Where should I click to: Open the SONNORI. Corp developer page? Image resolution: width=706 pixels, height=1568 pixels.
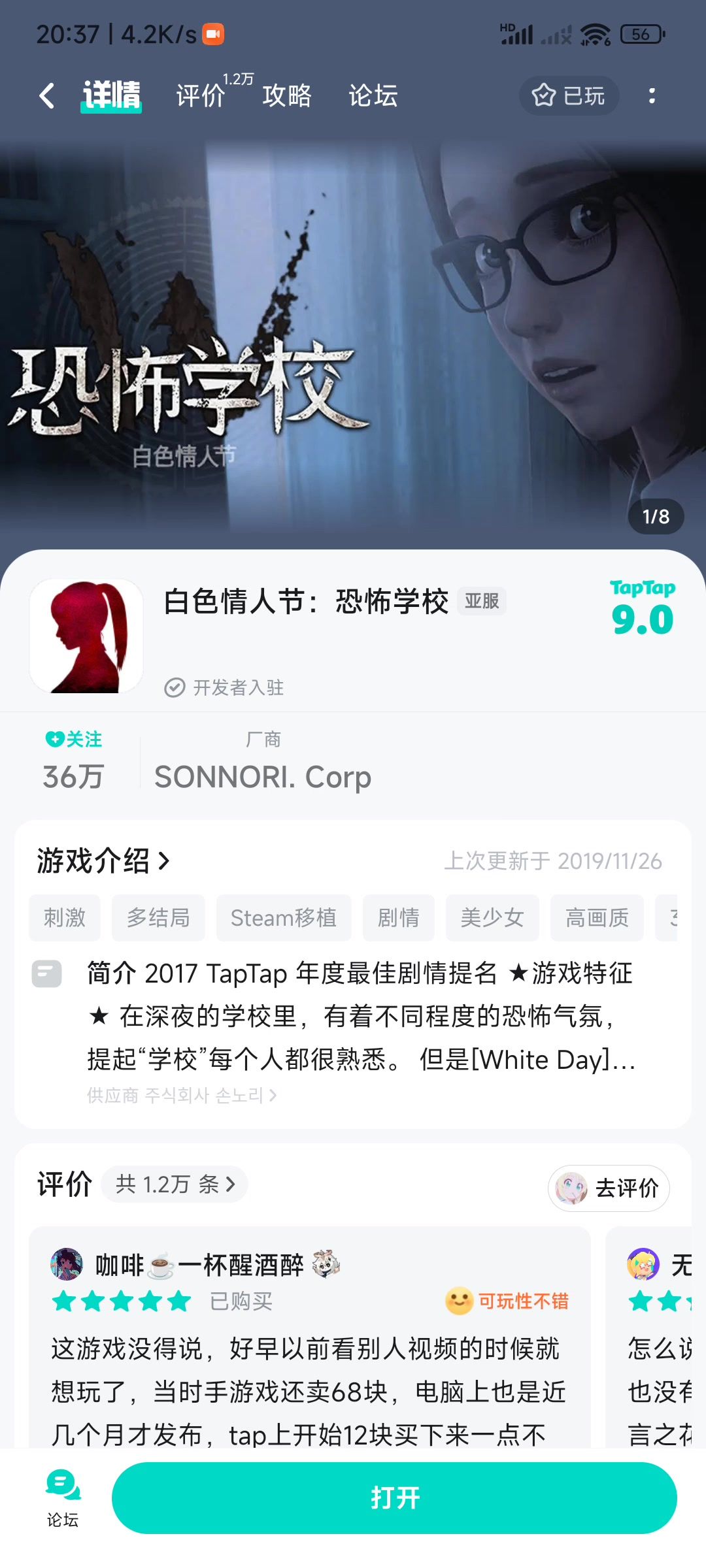[263, 777]
